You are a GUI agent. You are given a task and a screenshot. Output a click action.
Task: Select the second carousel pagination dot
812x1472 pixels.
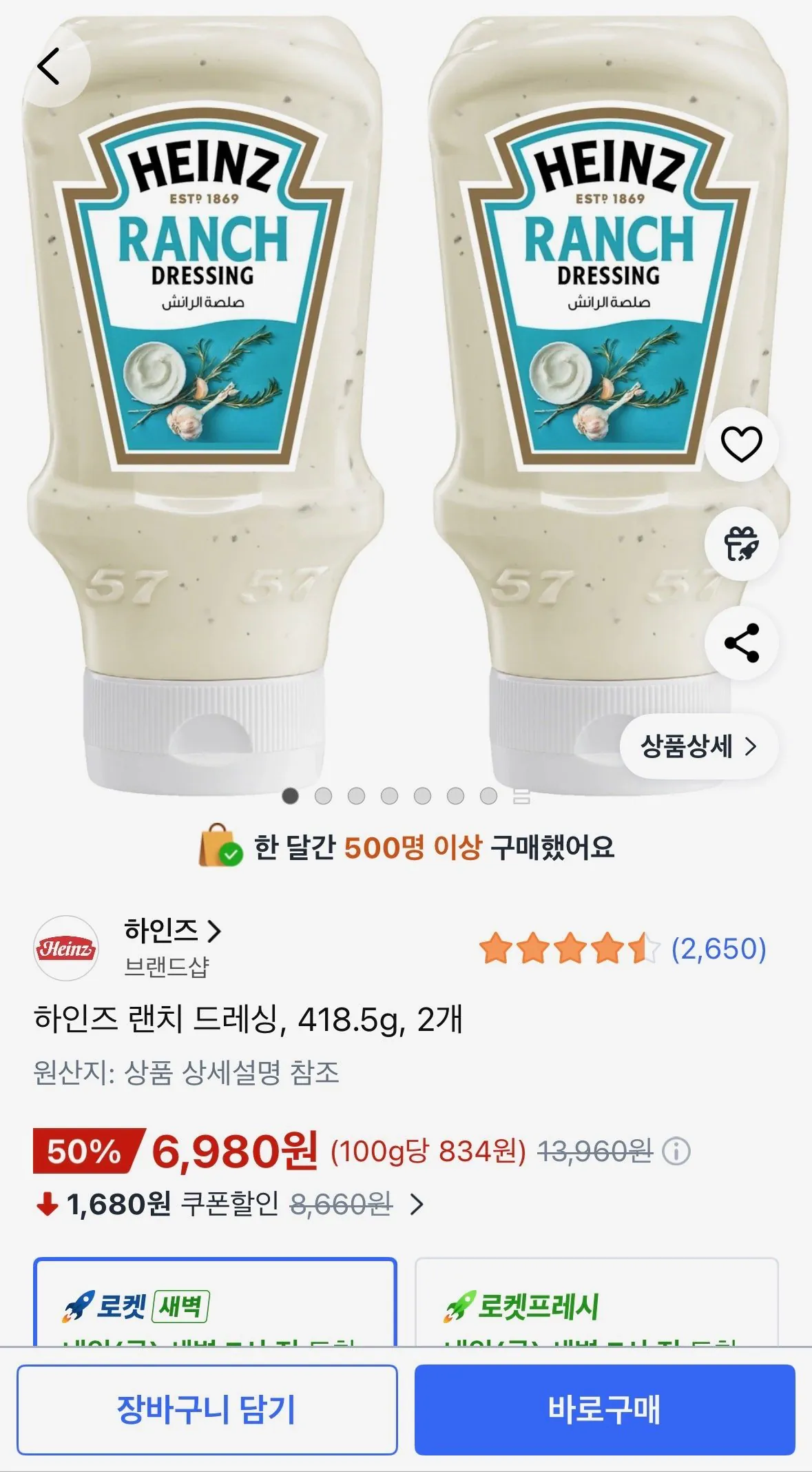coord(323,797)
